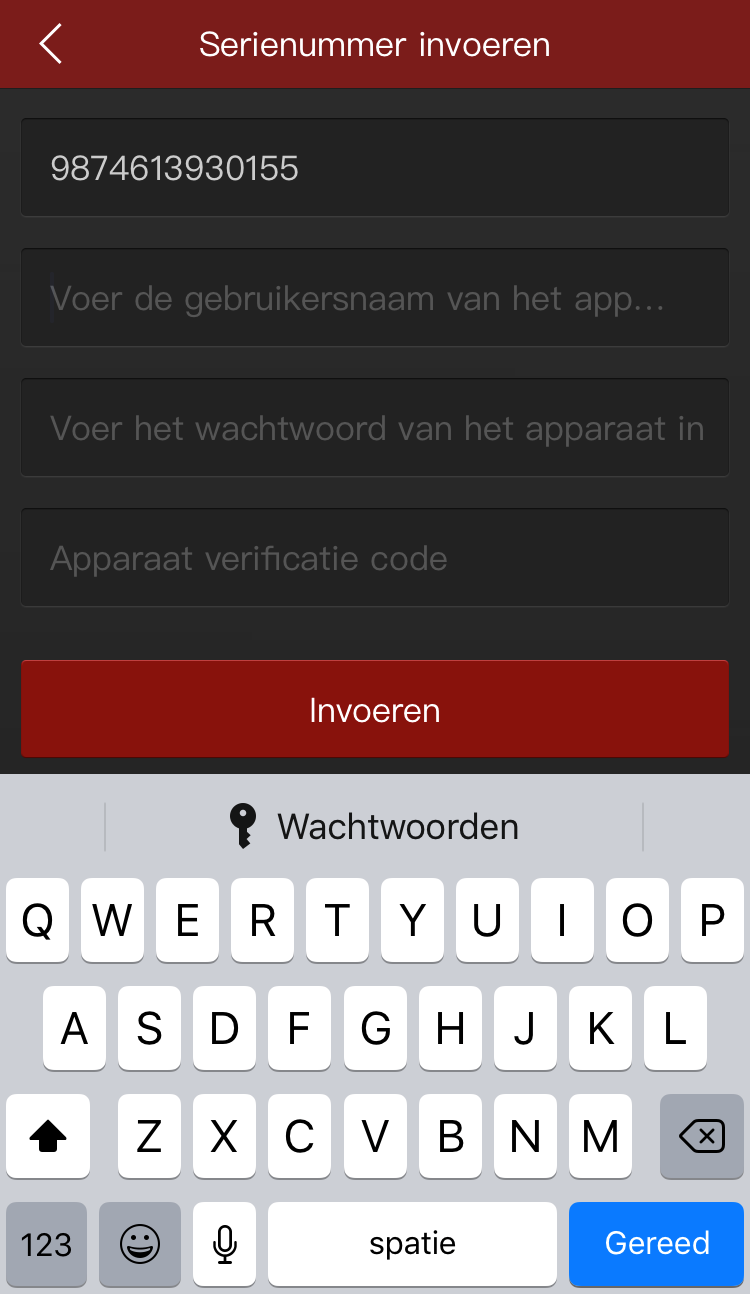The width and height of the screenshot is (750, 1294).
Task: Tap Gereed on the keyboard
Action: 656,1243
